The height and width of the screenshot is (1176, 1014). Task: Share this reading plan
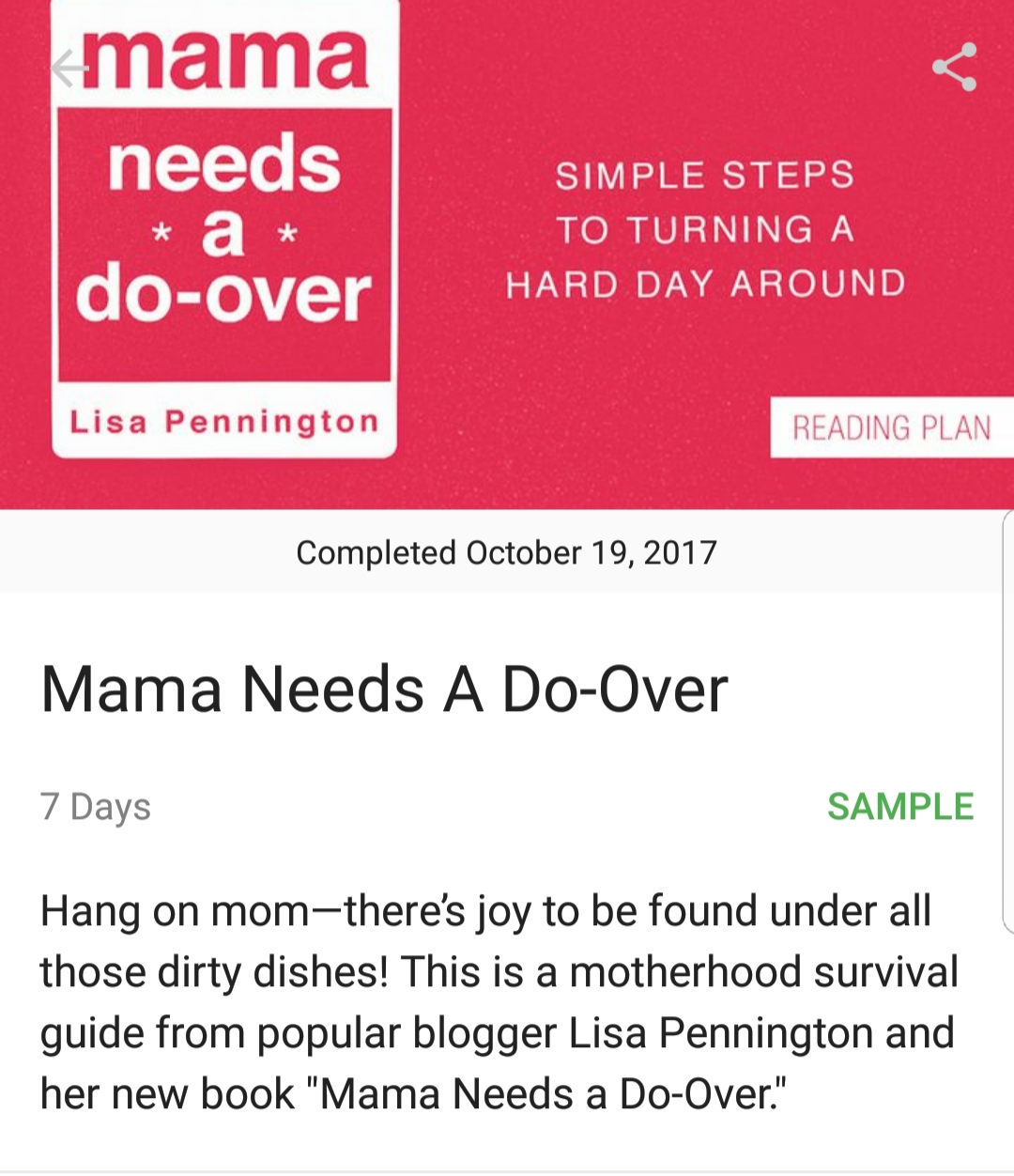pos(954,68)
